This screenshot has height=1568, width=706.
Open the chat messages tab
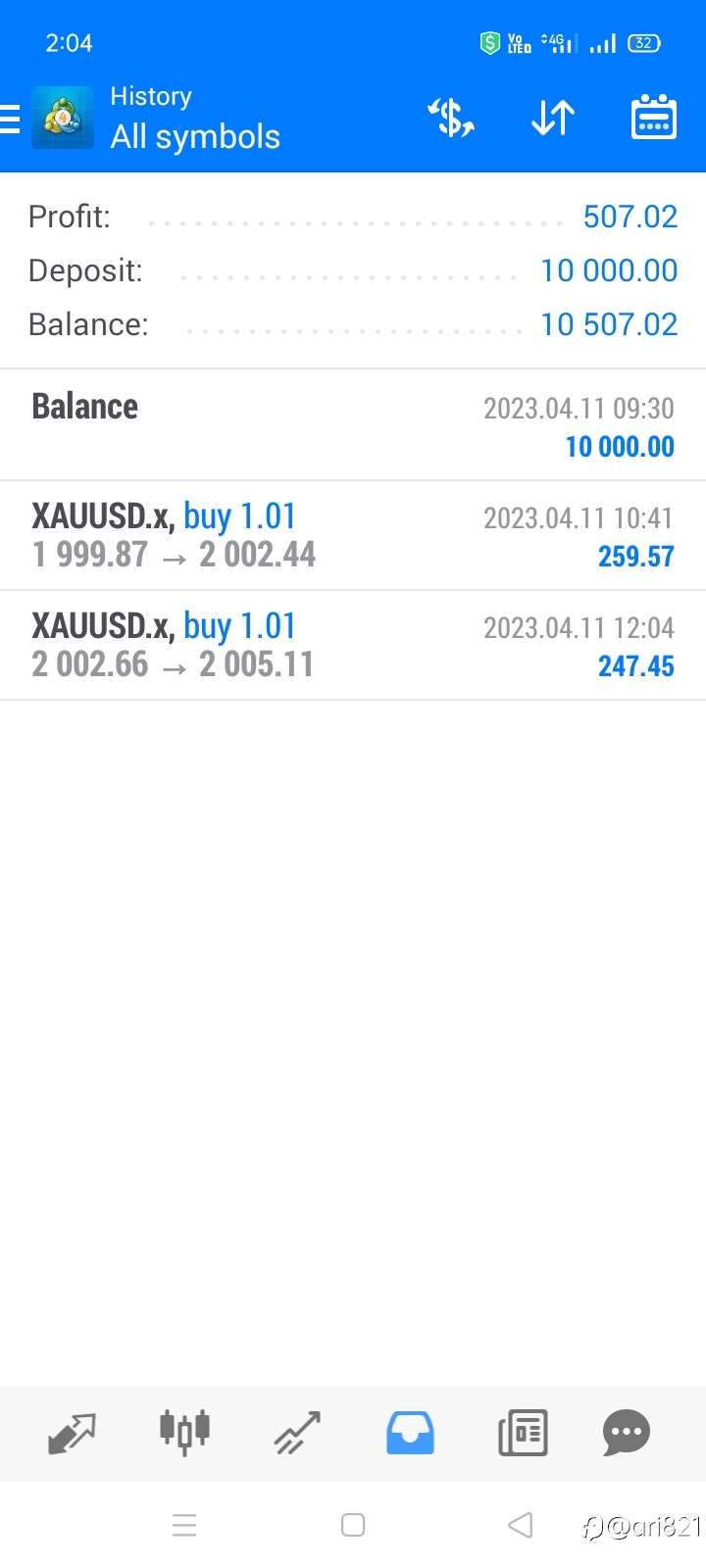tap(627, 1433)
